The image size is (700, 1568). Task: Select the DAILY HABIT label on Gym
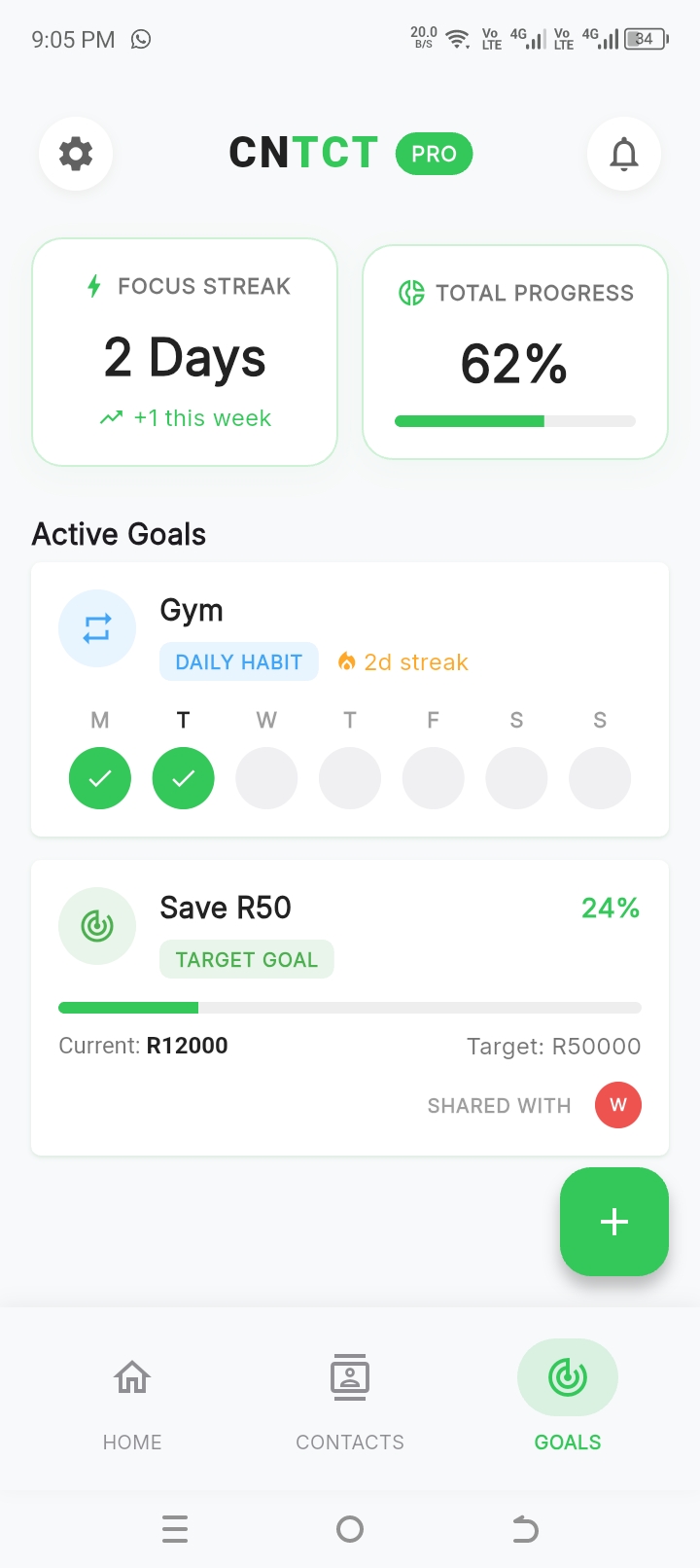(x=238, y=661)
